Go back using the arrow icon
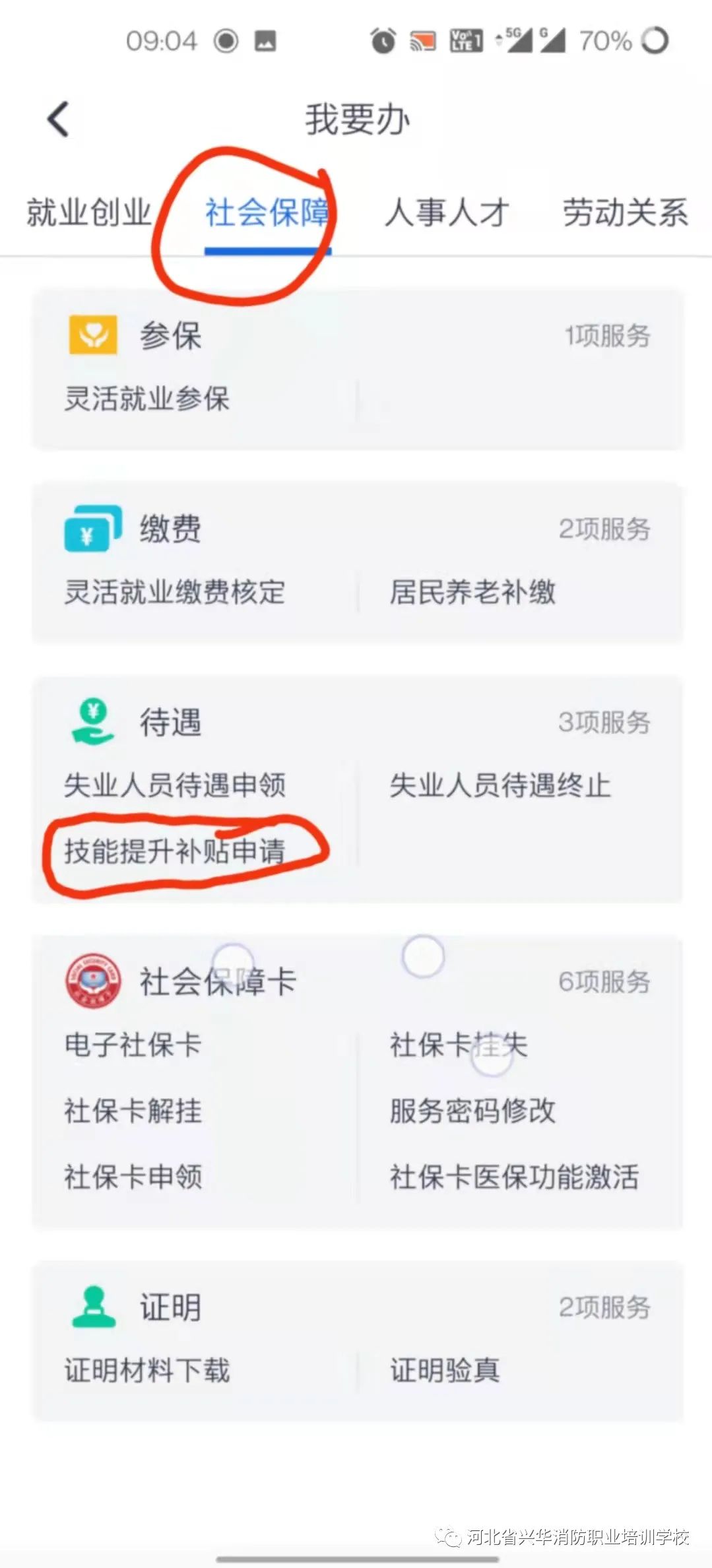The height and width of the screenshot is (1568, 712). pyautogui.click(x=58, y=119)
